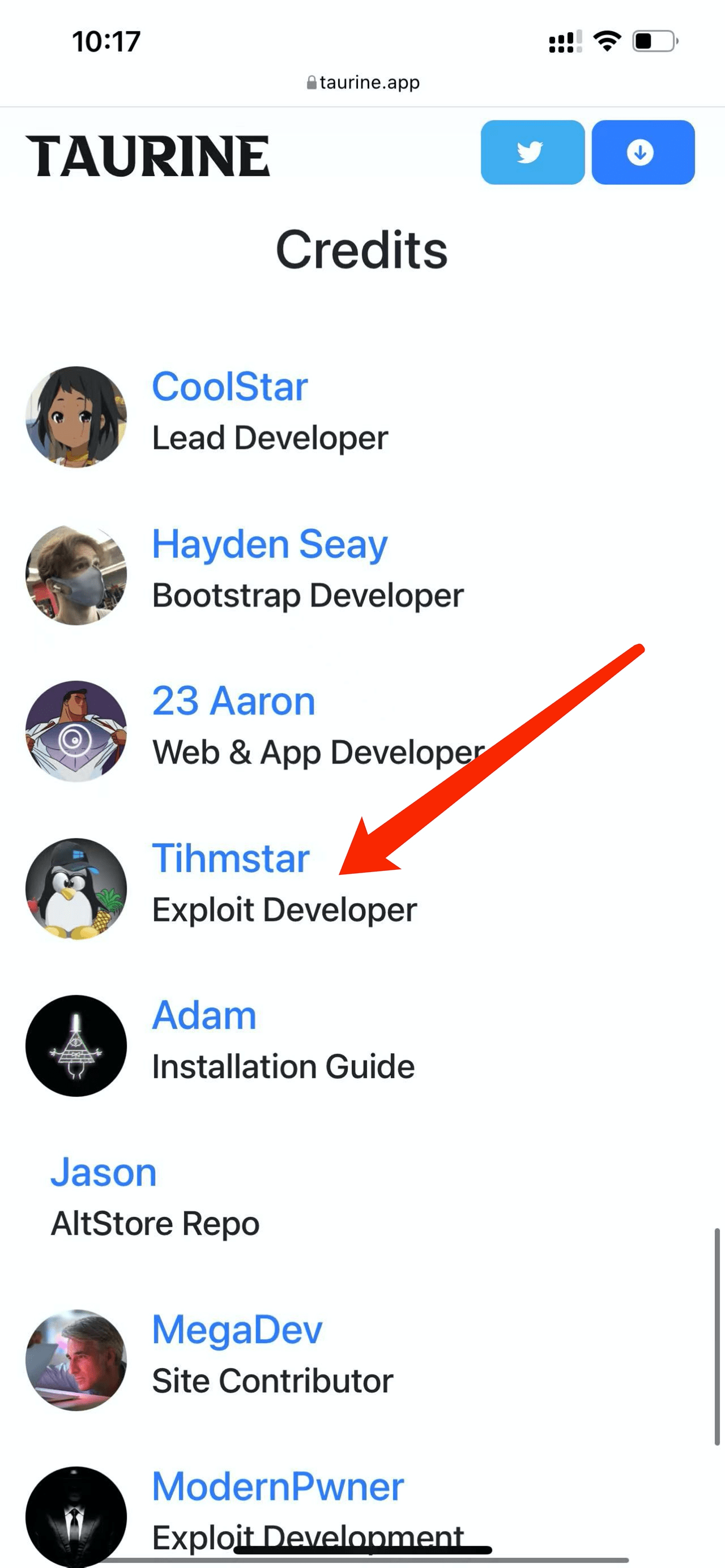Visit Hayden Seay's link
Image resolution: width=725 pixels, height=1568 pixels.
[x=270, y=544]
